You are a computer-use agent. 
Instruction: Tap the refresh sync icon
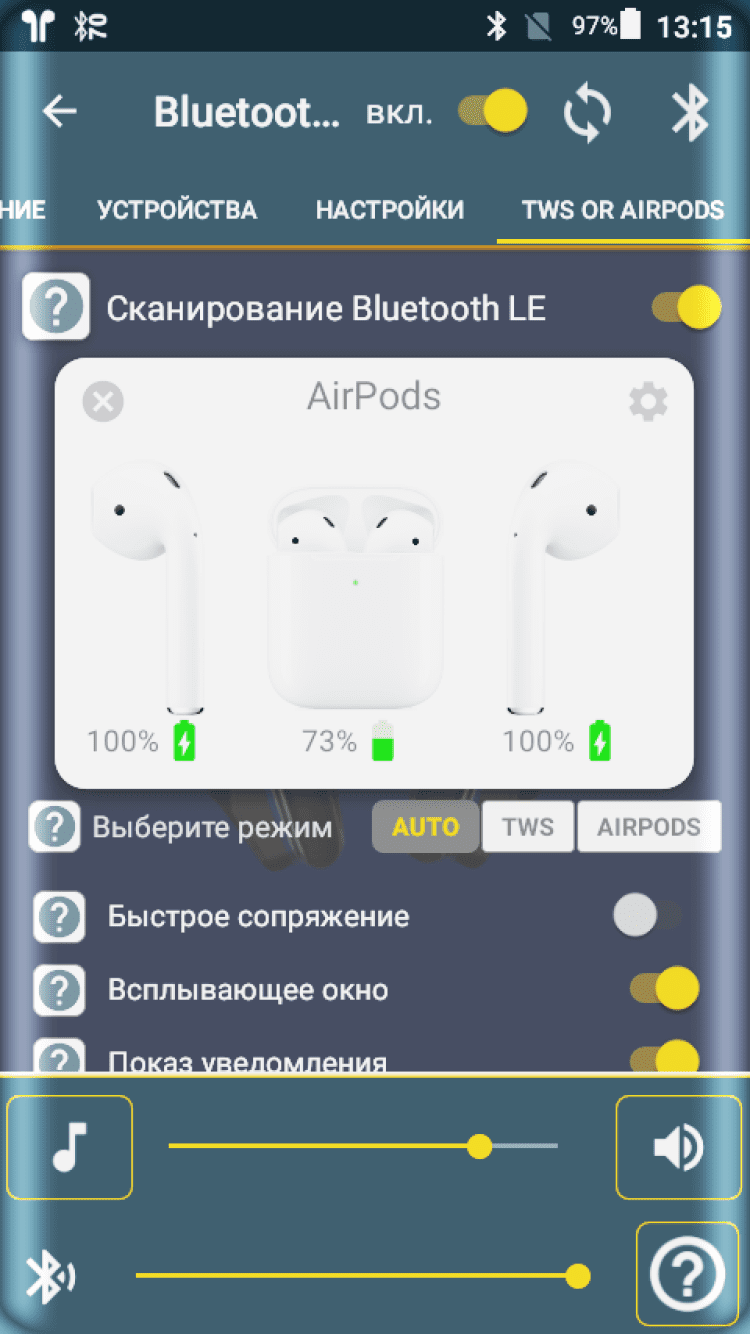point(587,113)
